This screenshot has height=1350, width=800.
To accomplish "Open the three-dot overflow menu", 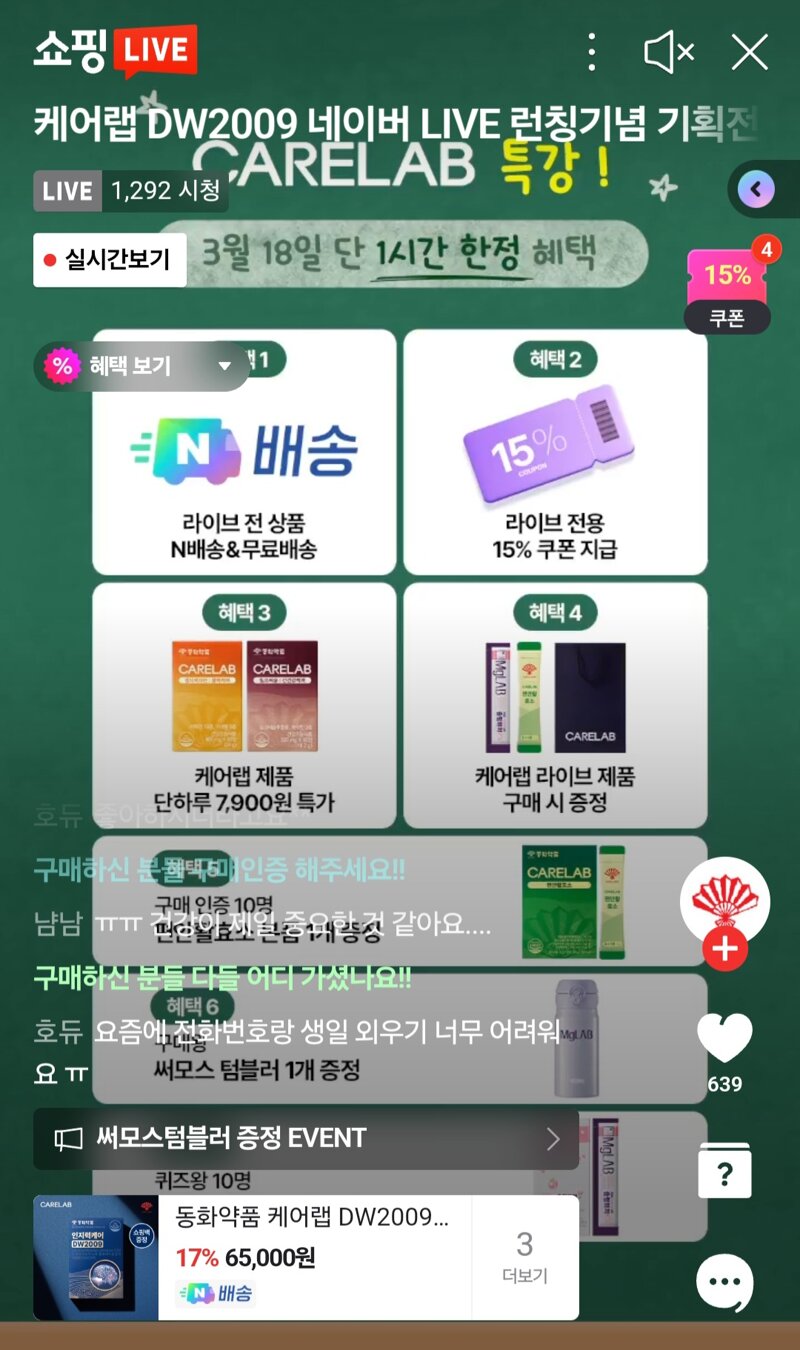I will [x=592, y=52].
